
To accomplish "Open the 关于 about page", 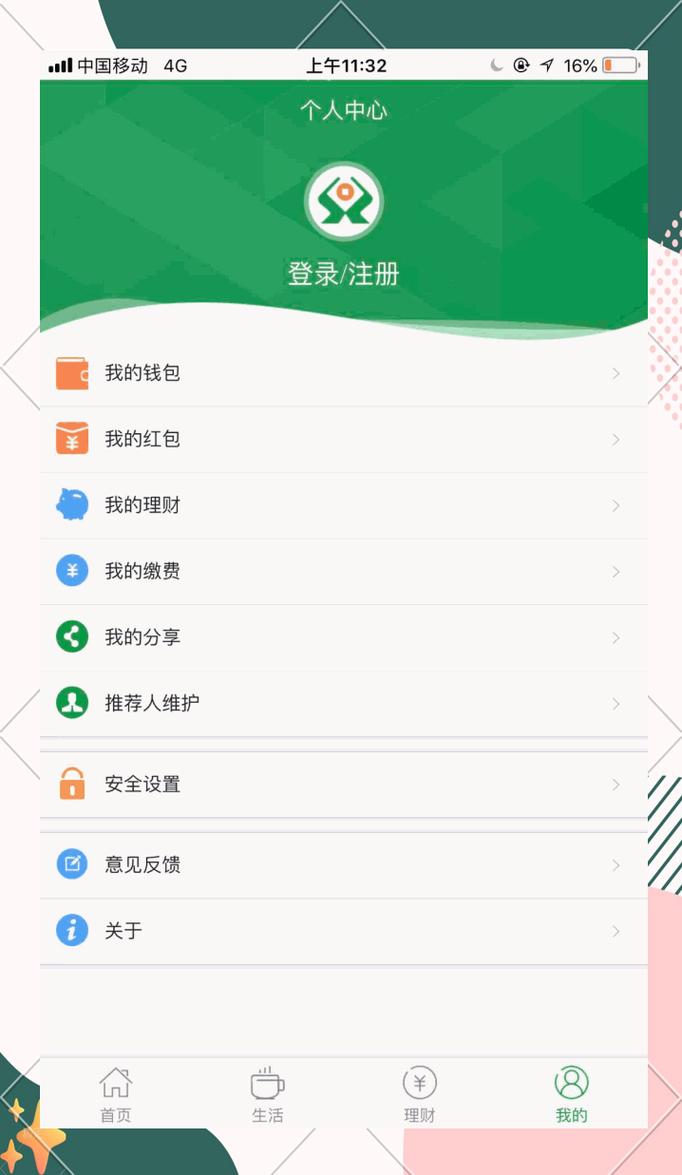I will (344, 931).
